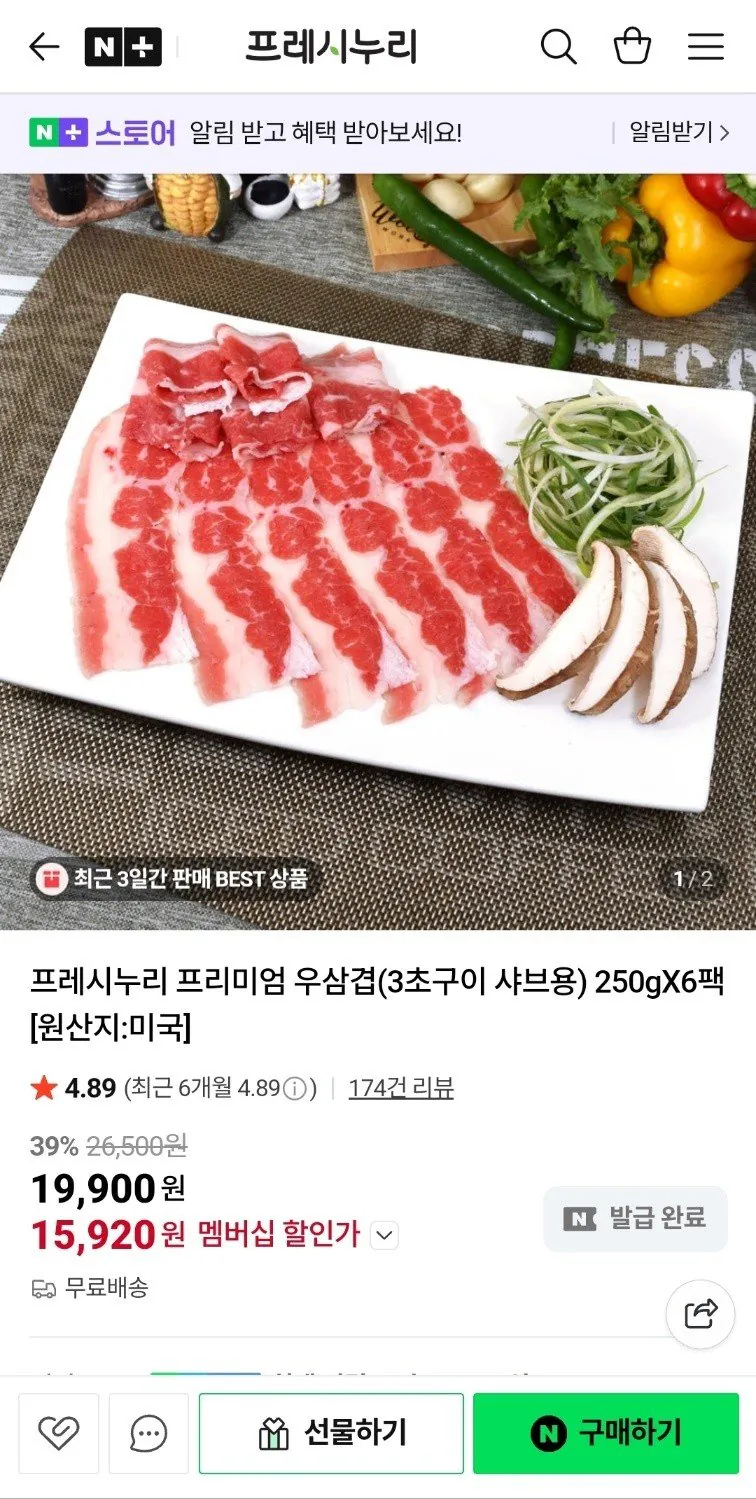
Task: Tap the back arrow icon
Action: (x=43, y=46)
